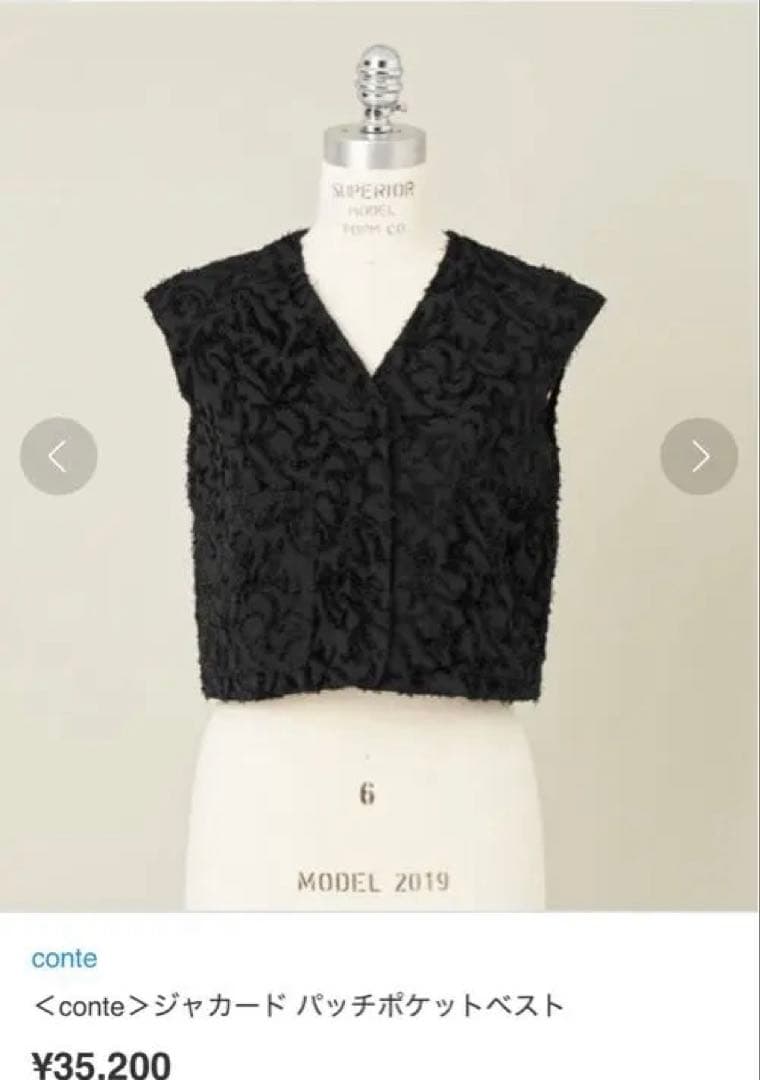Screen dimensions: 760x1080
Task: Show the next product photo
Action: point(699,456)
